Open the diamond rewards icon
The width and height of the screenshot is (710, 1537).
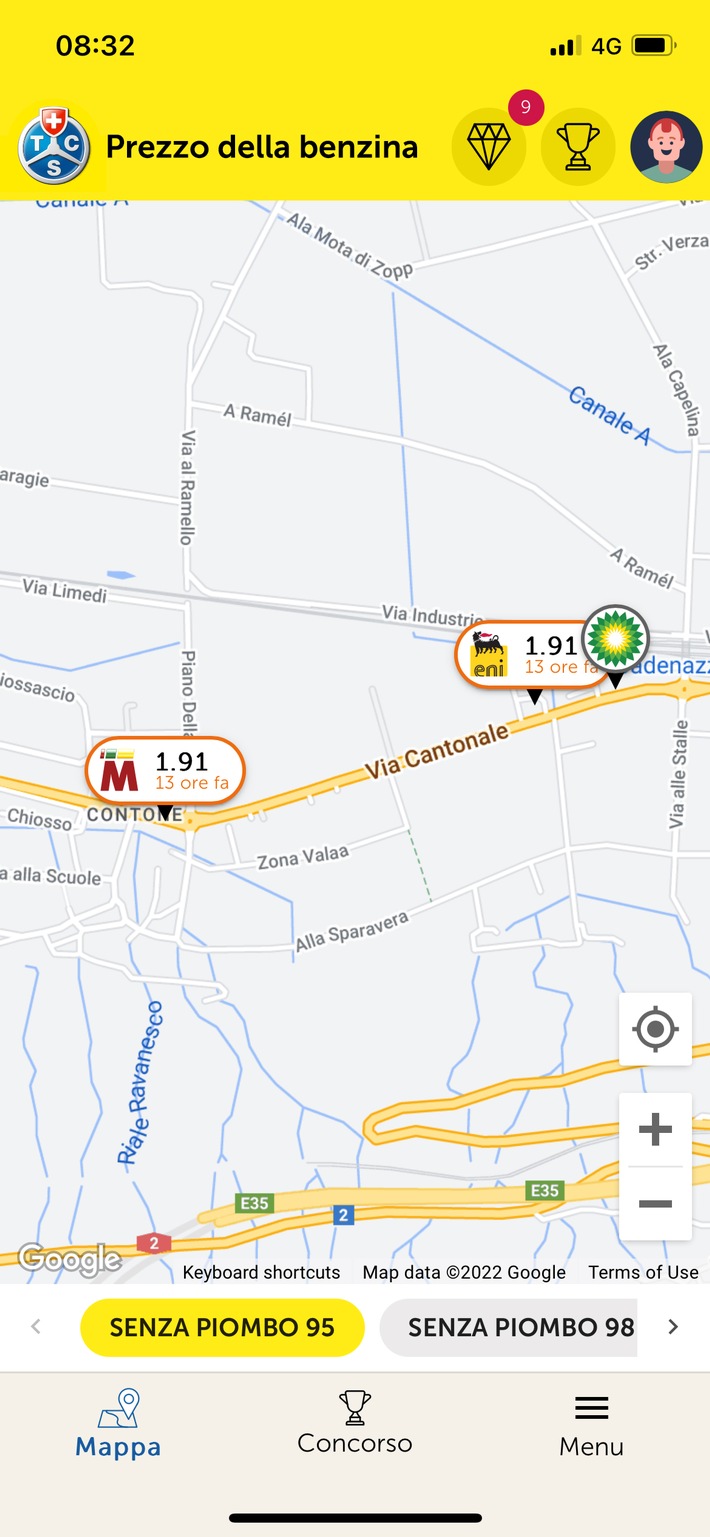(x=488, y=148)
